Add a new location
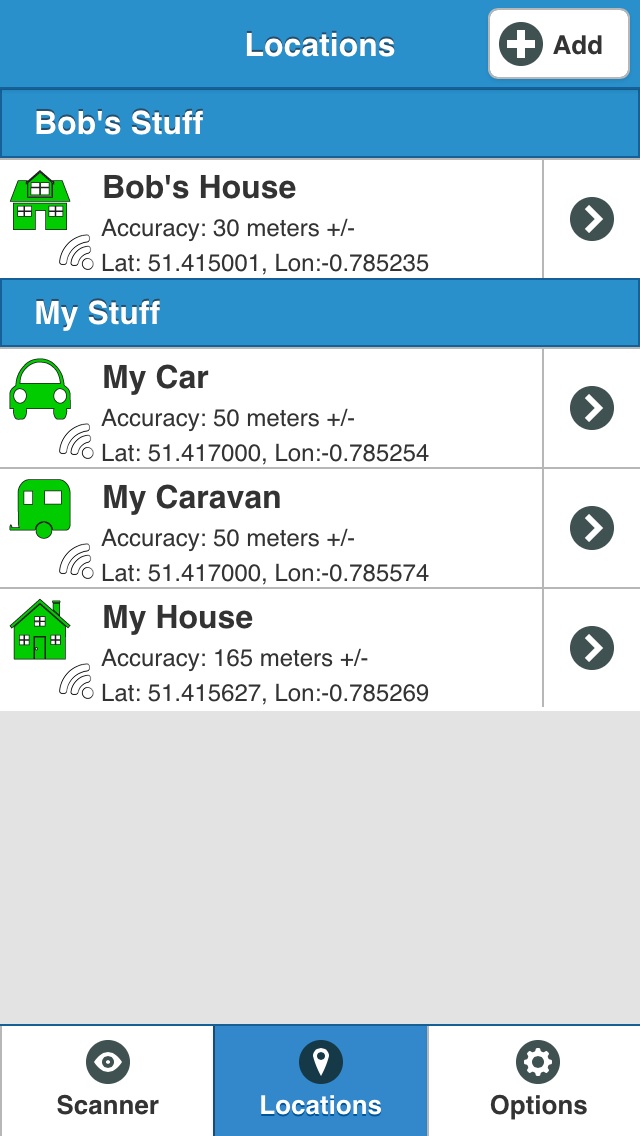This screenshot has width=640, height=1136. (559, 44)
